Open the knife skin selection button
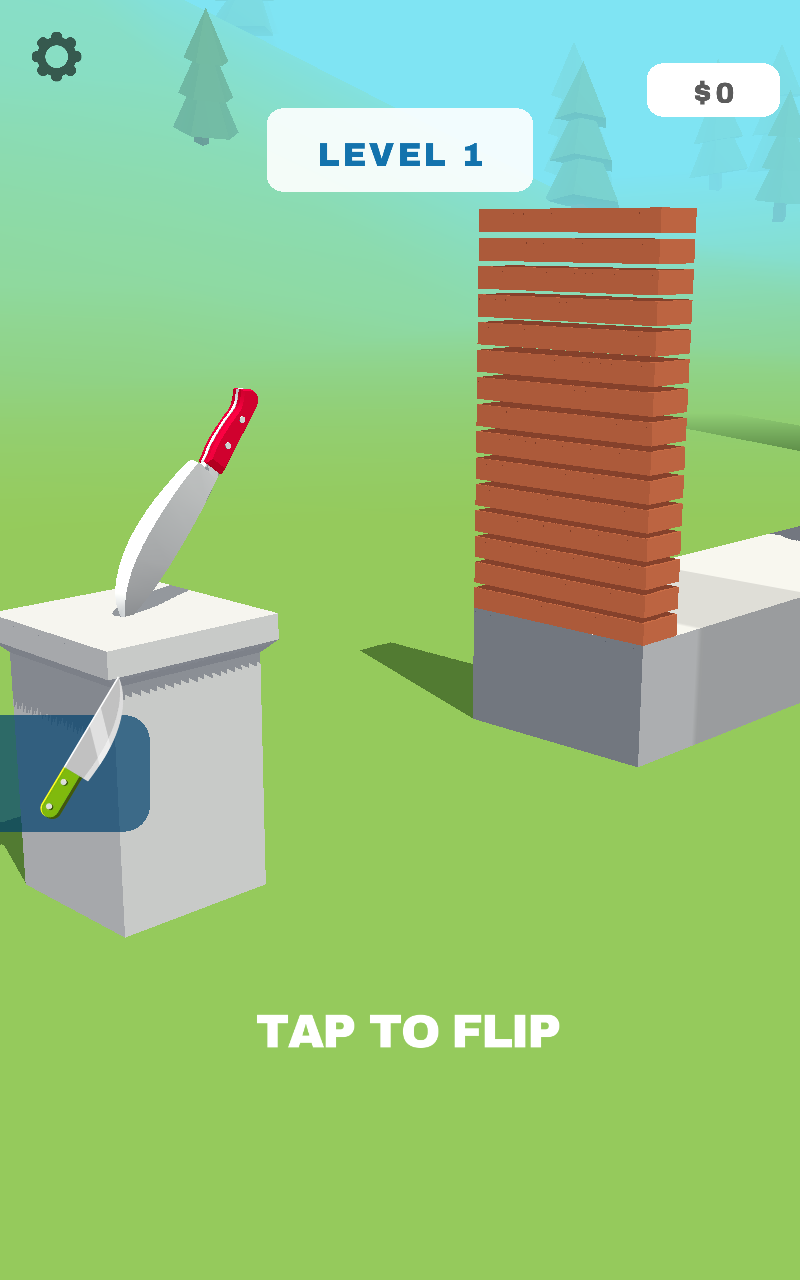The image size is (800, 1280). pos(73,772)
